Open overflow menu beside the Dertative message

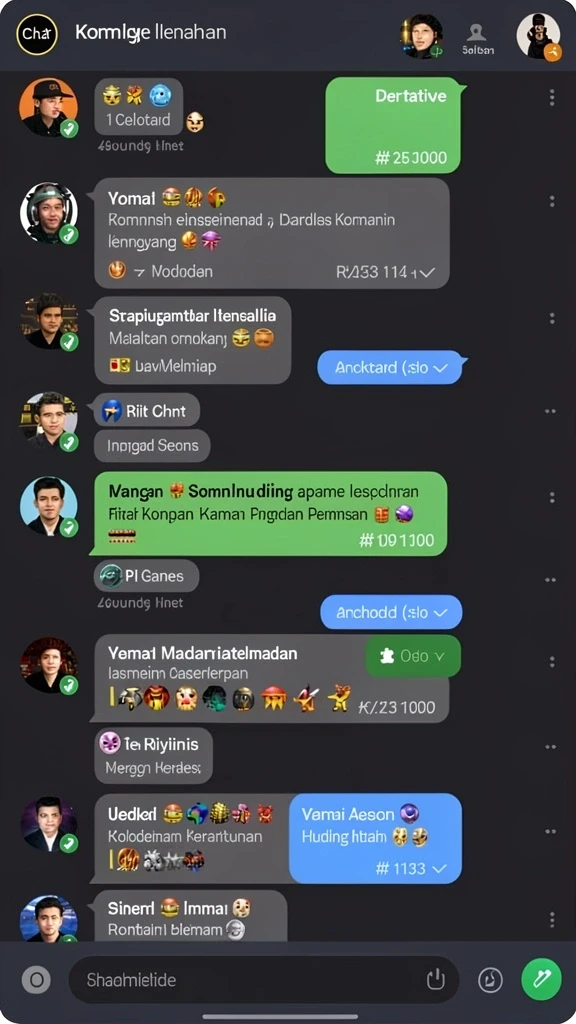(x=552, y=98)
